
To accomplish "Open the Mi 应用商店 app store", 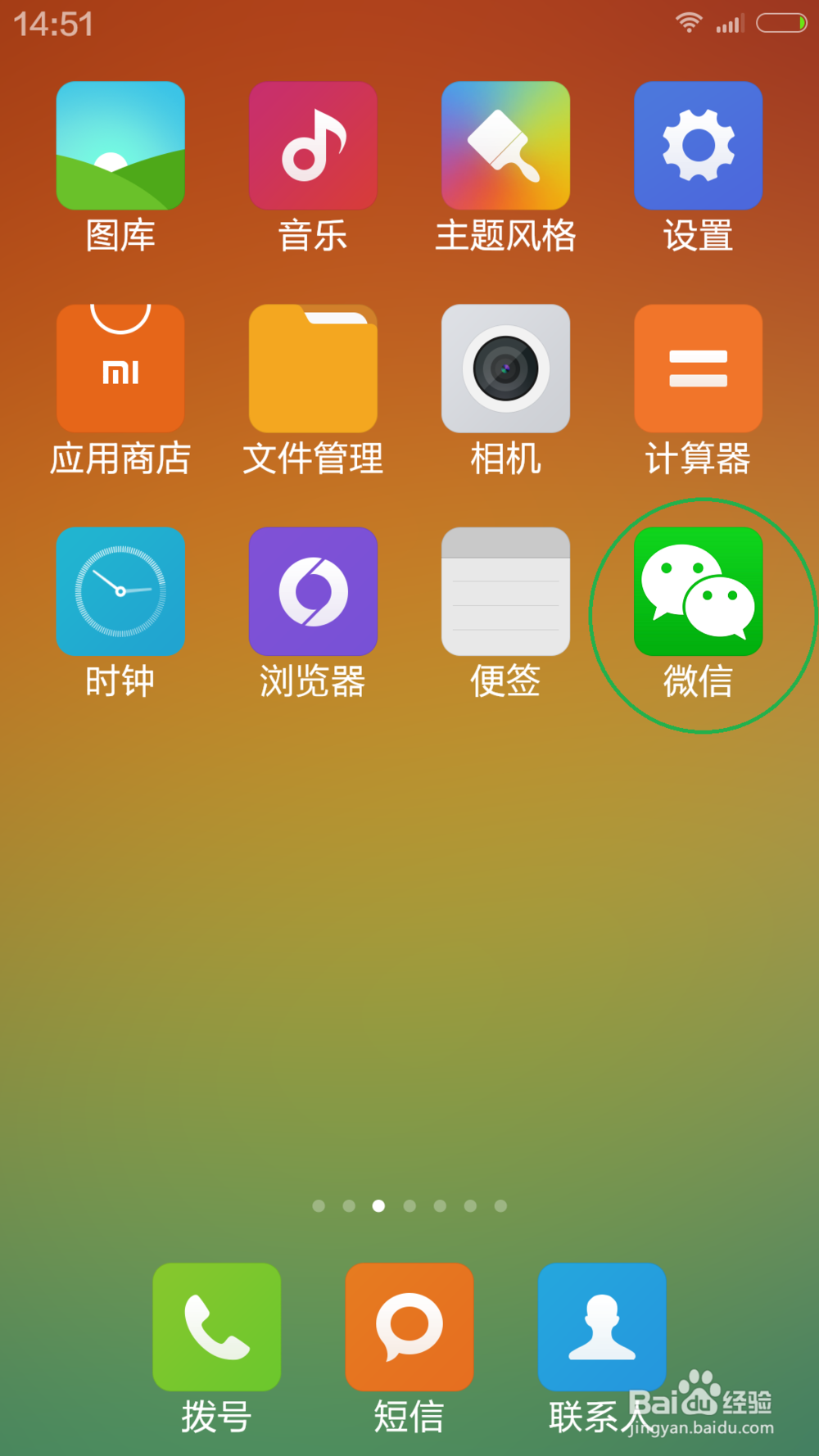I will click(x=120, y=368).
